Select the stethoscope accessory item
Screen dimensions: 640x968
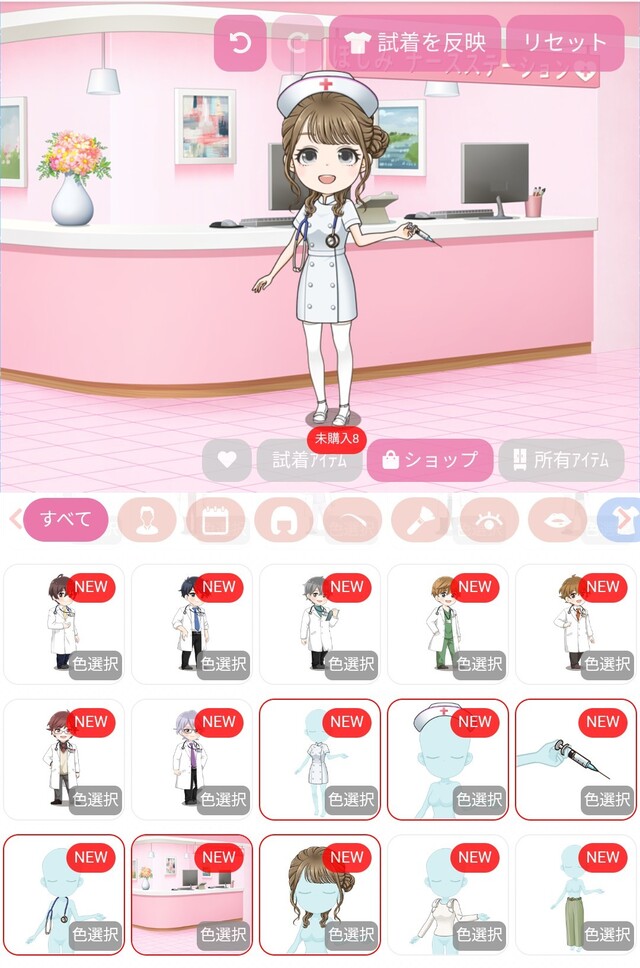tap(63, 894)
